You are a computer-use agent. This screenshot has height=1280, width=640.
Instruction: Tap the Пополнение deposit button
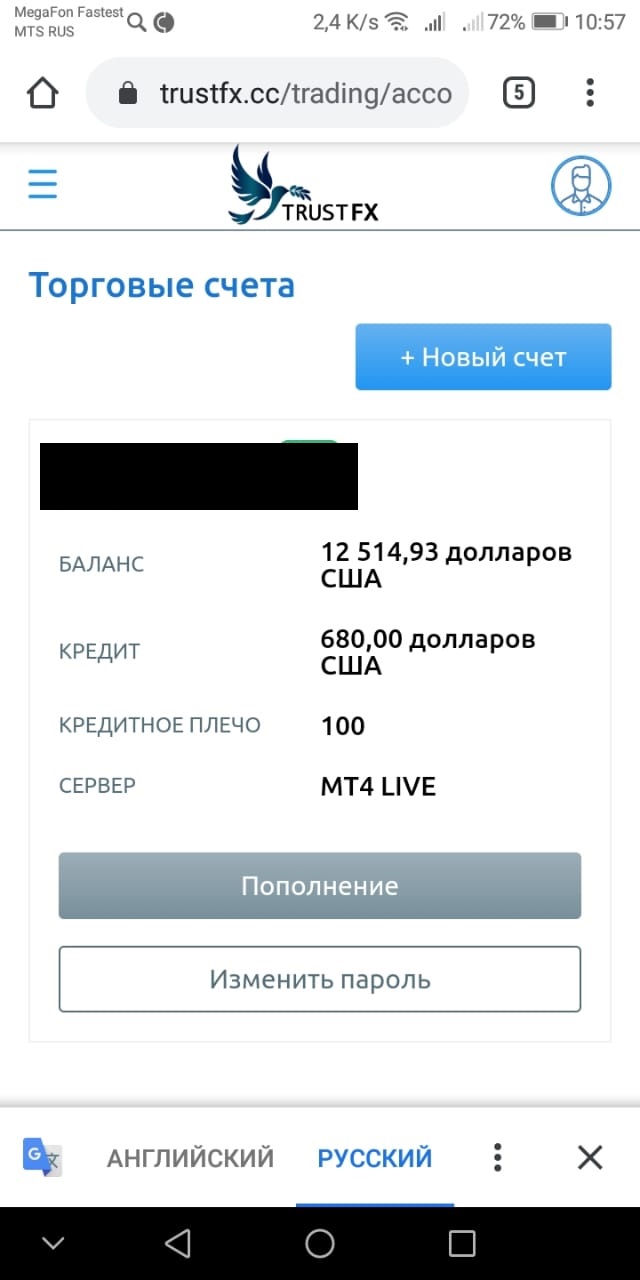(x=320, y=886)
